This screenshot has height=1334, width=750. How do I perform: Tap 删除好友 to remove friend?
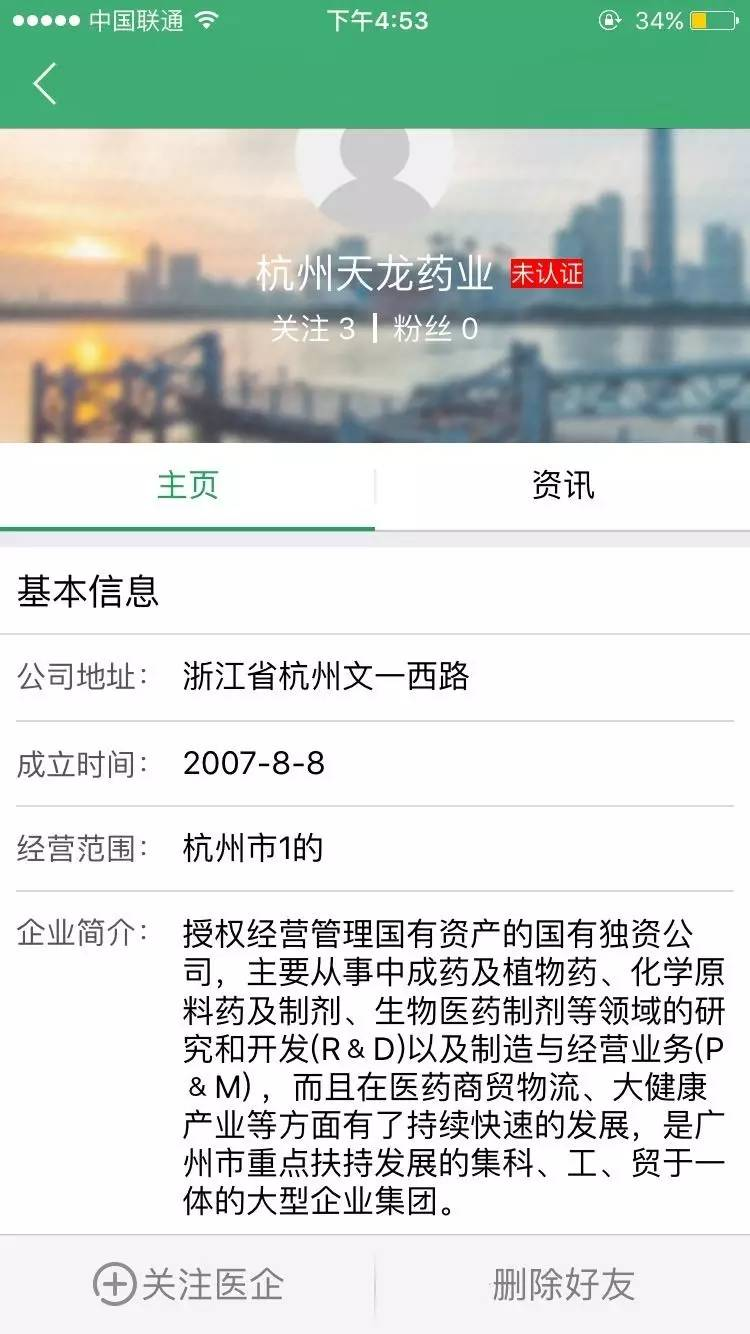[563, 1284]
